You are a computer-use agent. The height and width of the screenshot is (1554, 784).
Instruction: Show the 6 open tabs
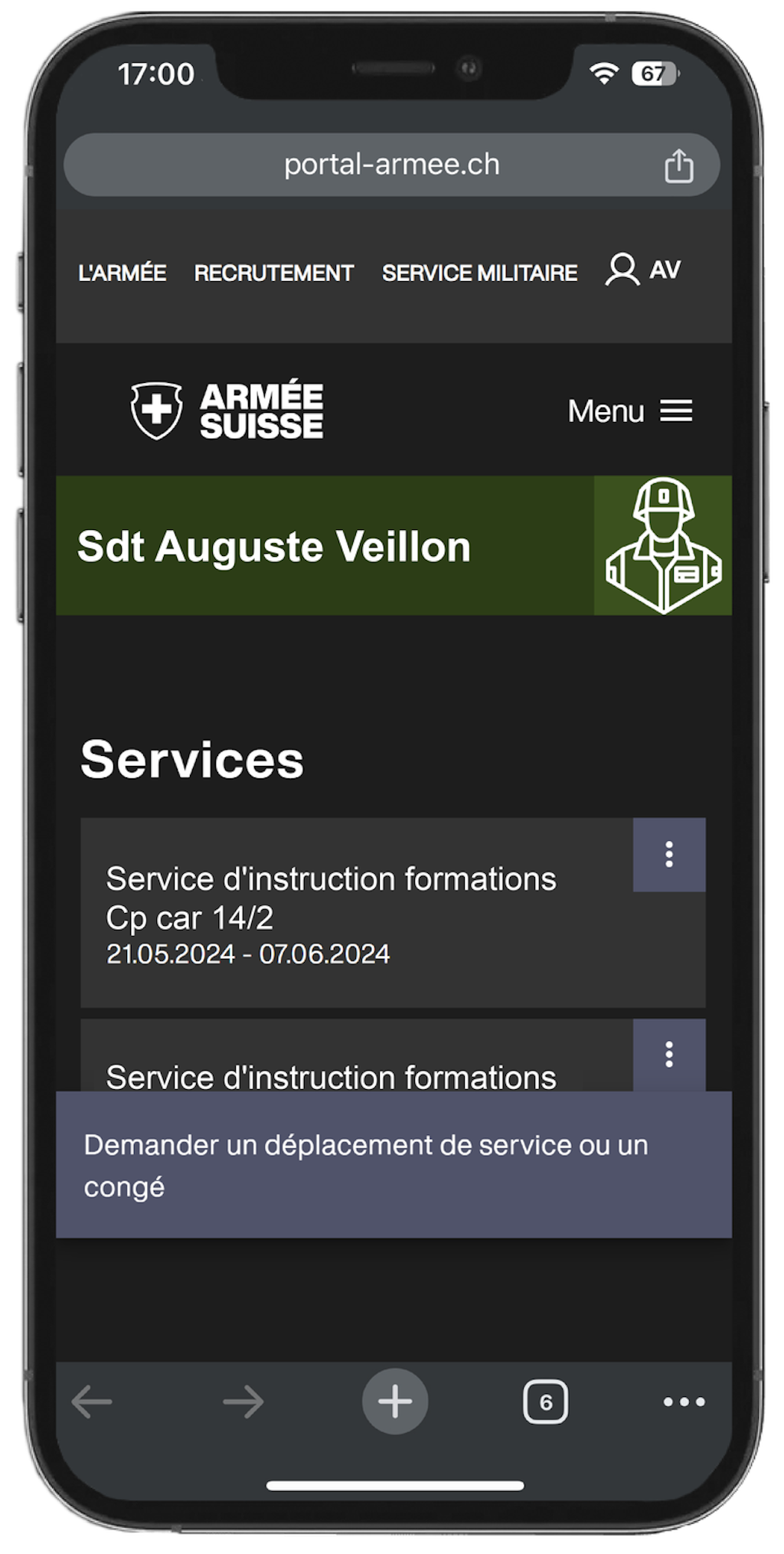pos(545,1402)
